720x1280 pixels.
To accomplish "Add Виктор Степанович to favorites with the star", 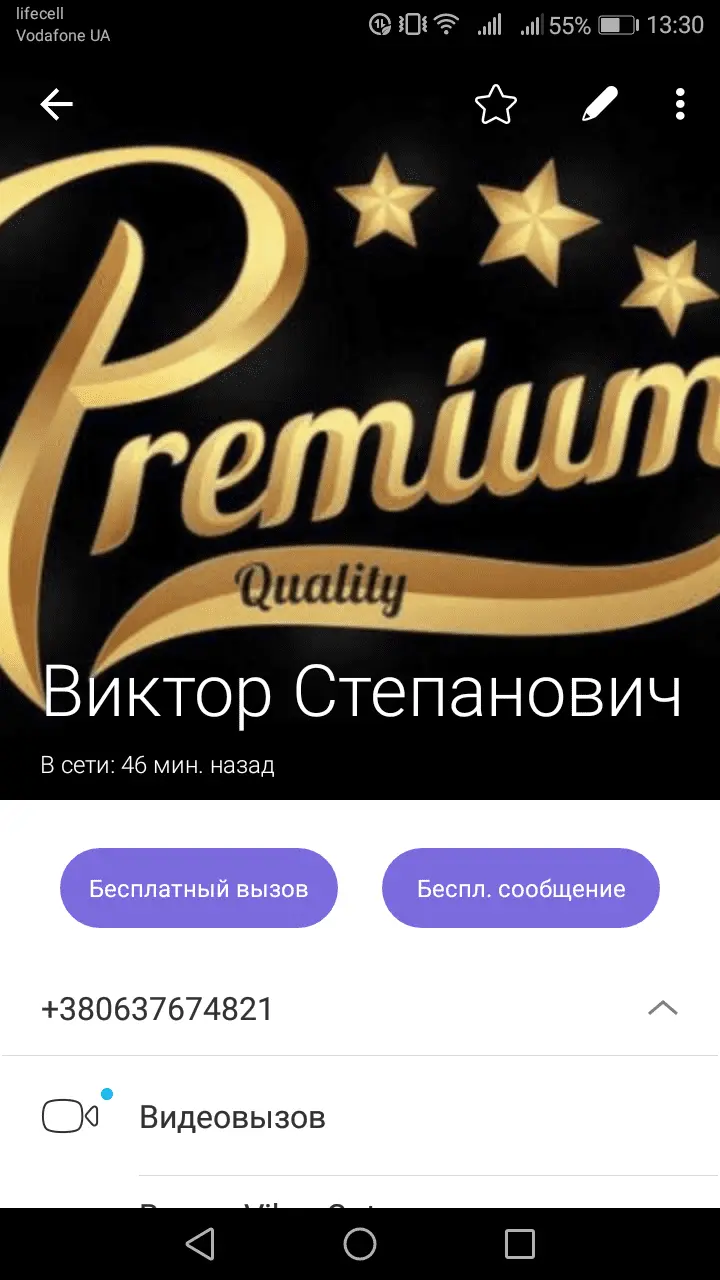I will 495,104.
